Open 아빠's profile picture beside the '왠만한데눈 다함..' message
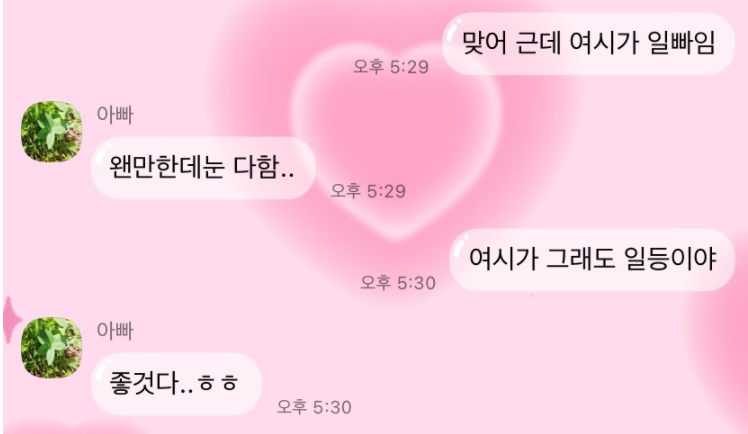 click(x=51, y=132)
